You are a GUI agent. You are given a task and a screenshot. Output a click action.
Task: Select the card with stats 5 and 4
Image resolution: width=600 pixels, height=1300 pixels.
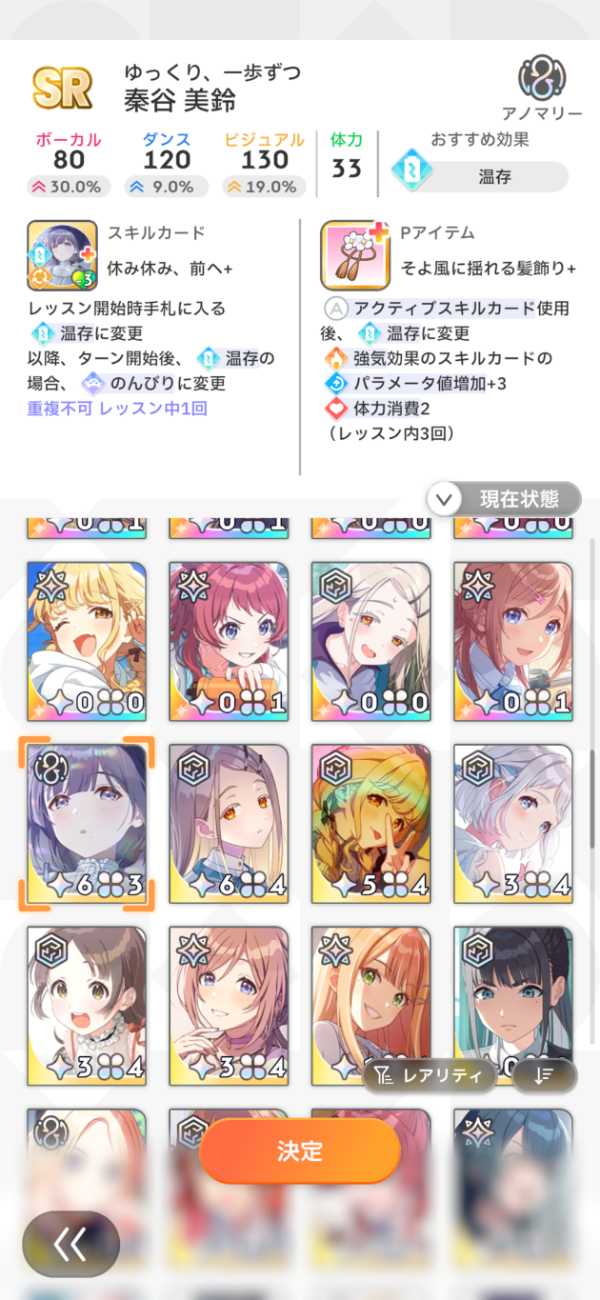[371, 822]
